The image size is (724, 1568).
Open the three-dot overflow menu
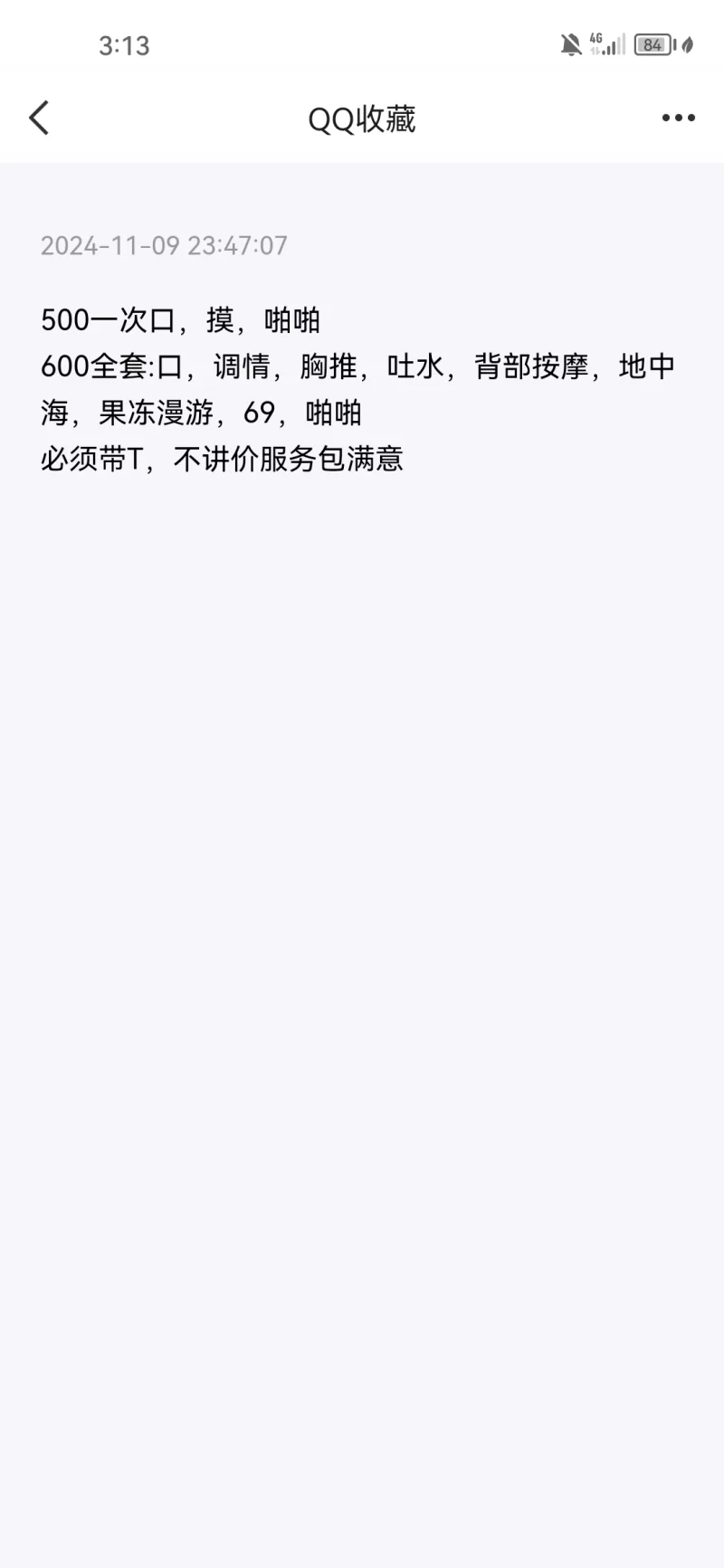point(678,119)
